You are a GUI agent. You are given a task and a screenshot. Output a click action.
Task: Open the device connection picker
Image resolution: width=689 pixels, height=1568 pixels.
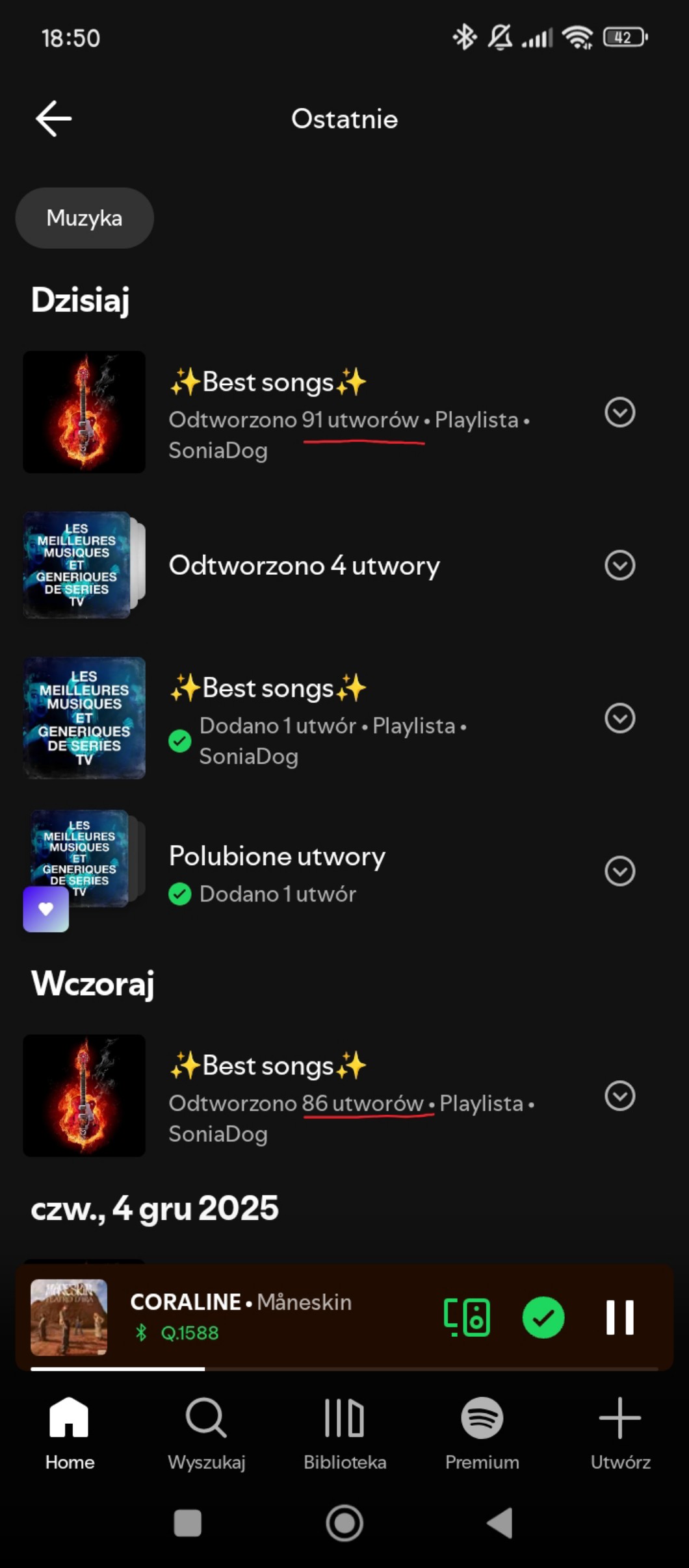[467, 1317]
